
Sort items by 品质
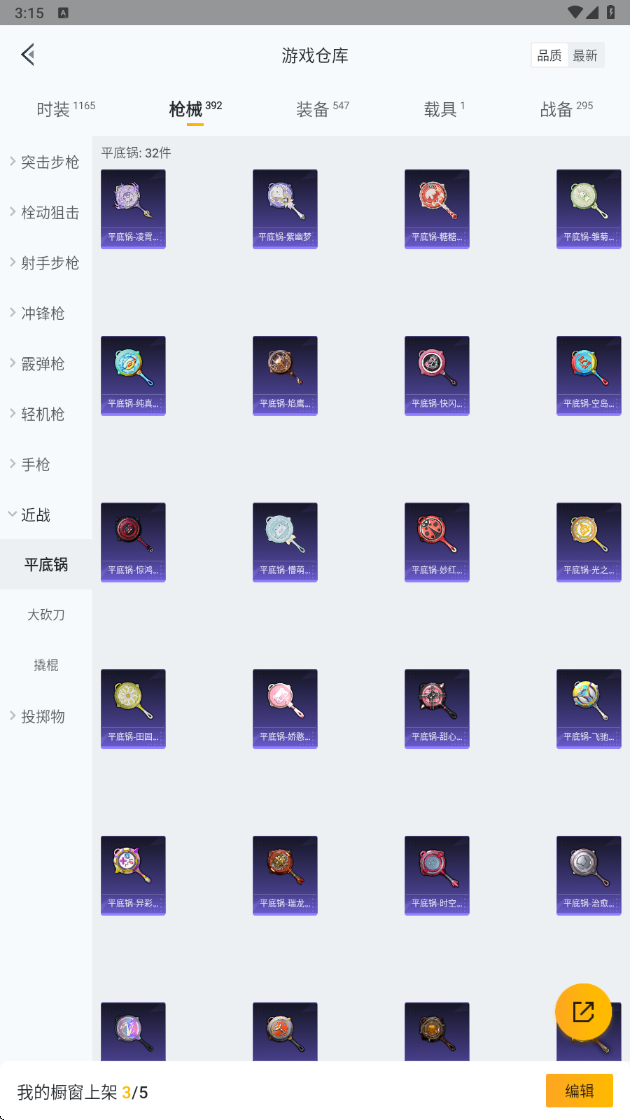coord(549,55)
